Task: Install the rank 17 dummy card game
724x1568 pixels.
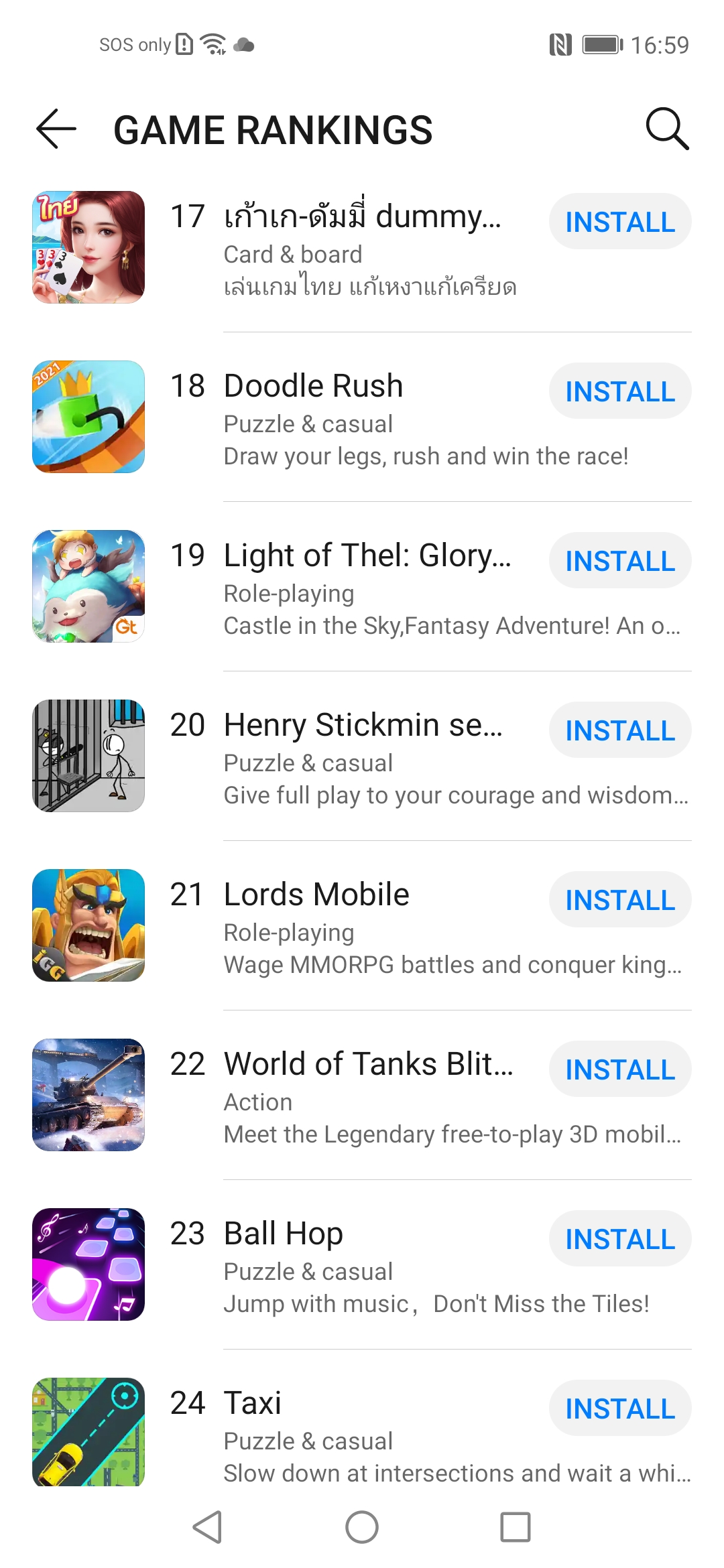Action: (x=619, y=222)
